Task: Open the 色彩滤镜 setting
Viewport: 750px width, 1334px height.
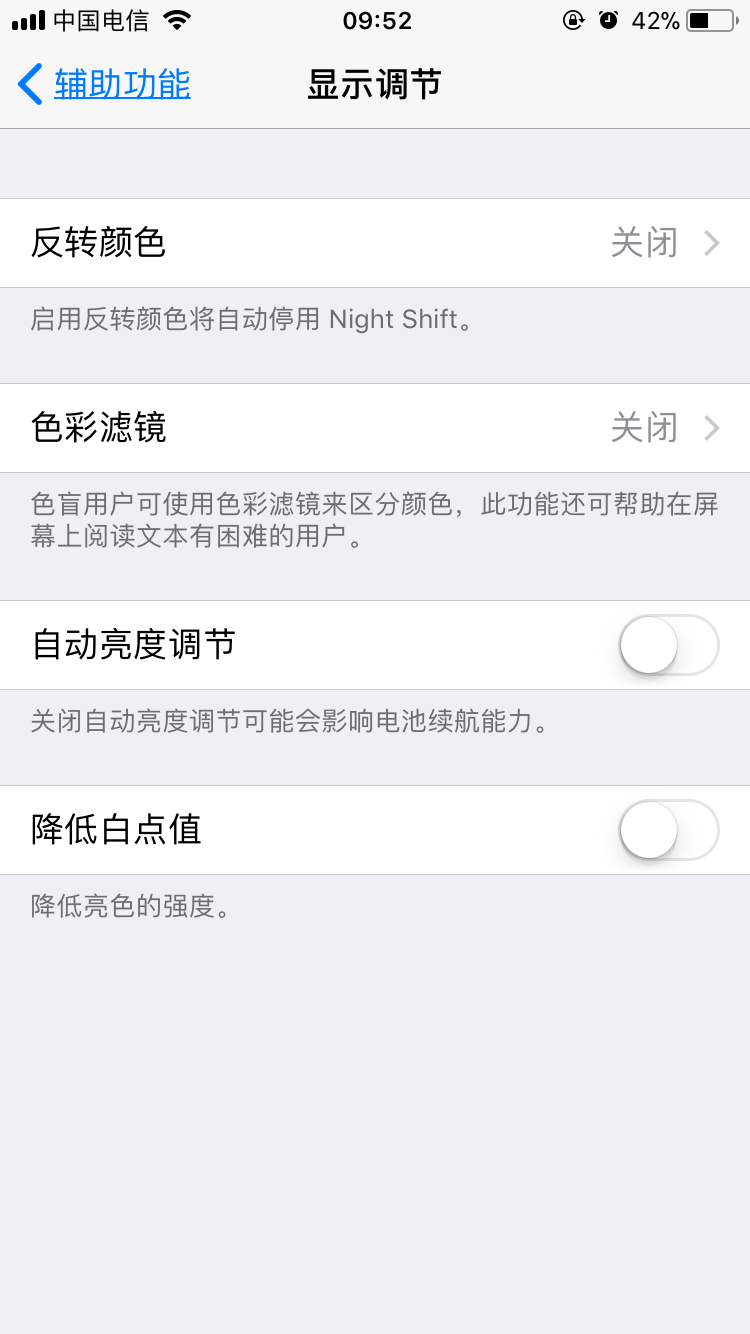Action: [375, 428]
